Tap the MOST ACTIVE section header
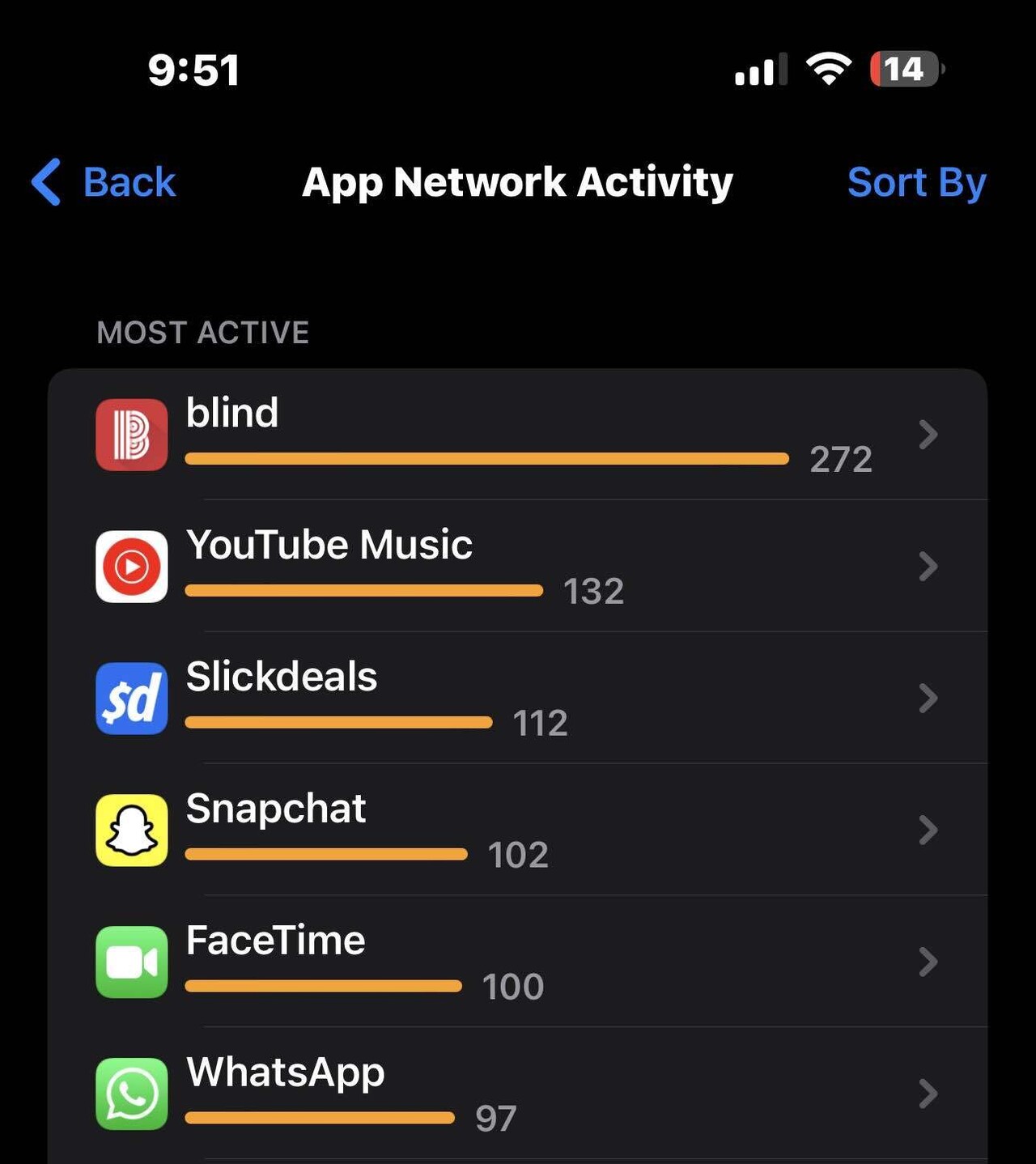This screenshot has height=1164, width=1036. pos(202,332)
